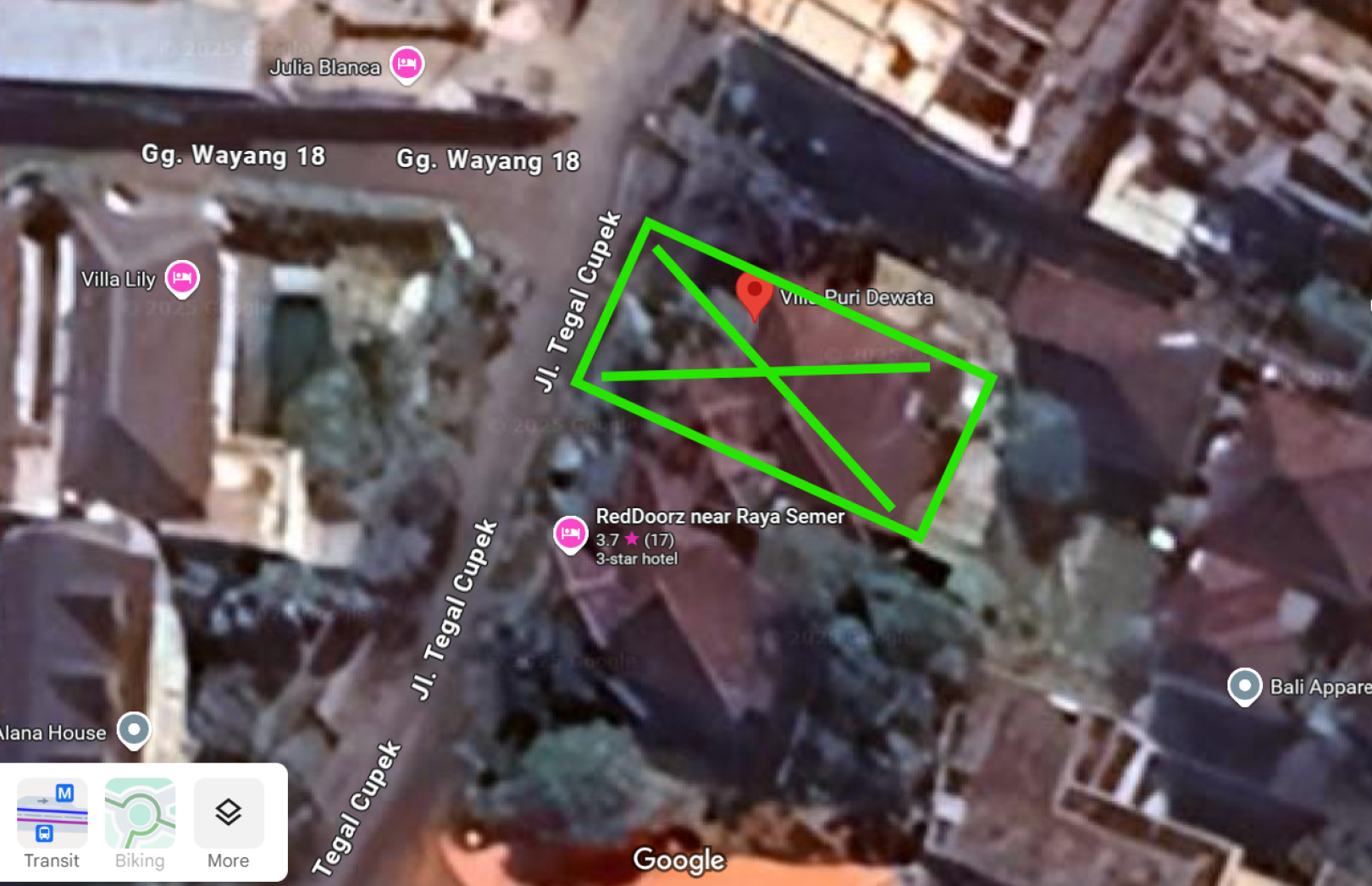Tap the red Villa Puri Dewata pin

click(x=754, y=294)
